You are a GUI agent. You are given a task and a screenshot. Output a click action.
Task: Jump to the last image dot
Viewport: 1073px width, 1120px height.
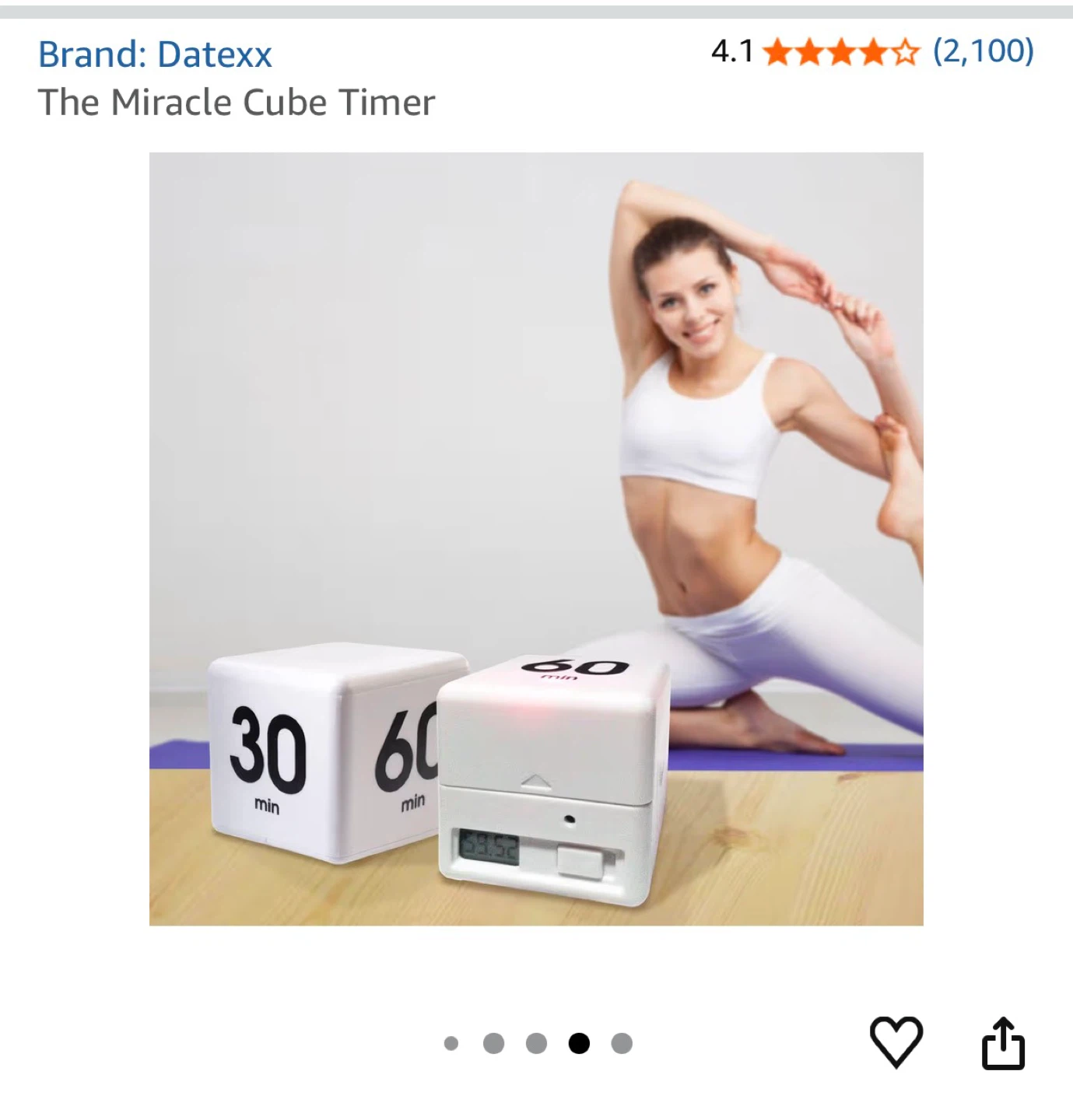pos(622,1043)
